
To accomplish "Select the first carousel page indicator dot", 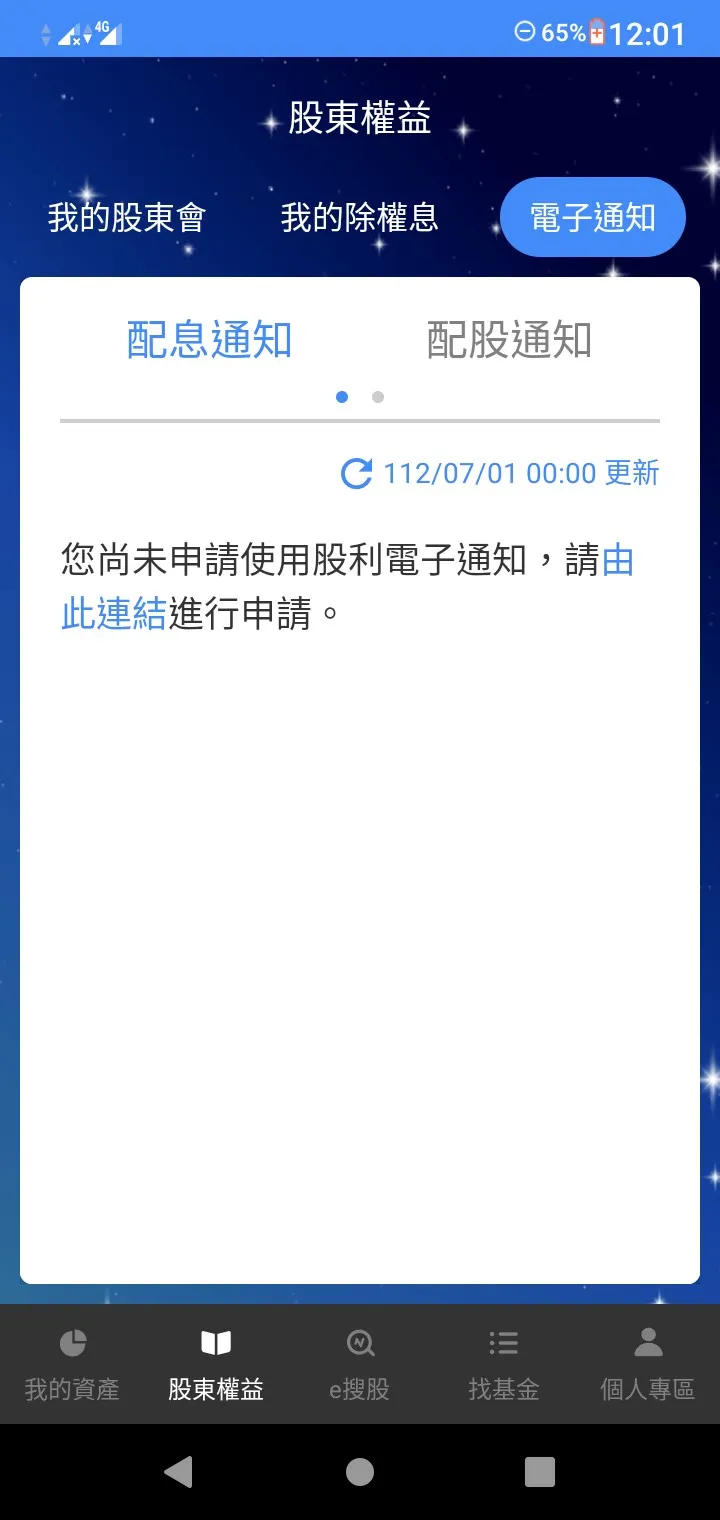I will tap(342, 397).
